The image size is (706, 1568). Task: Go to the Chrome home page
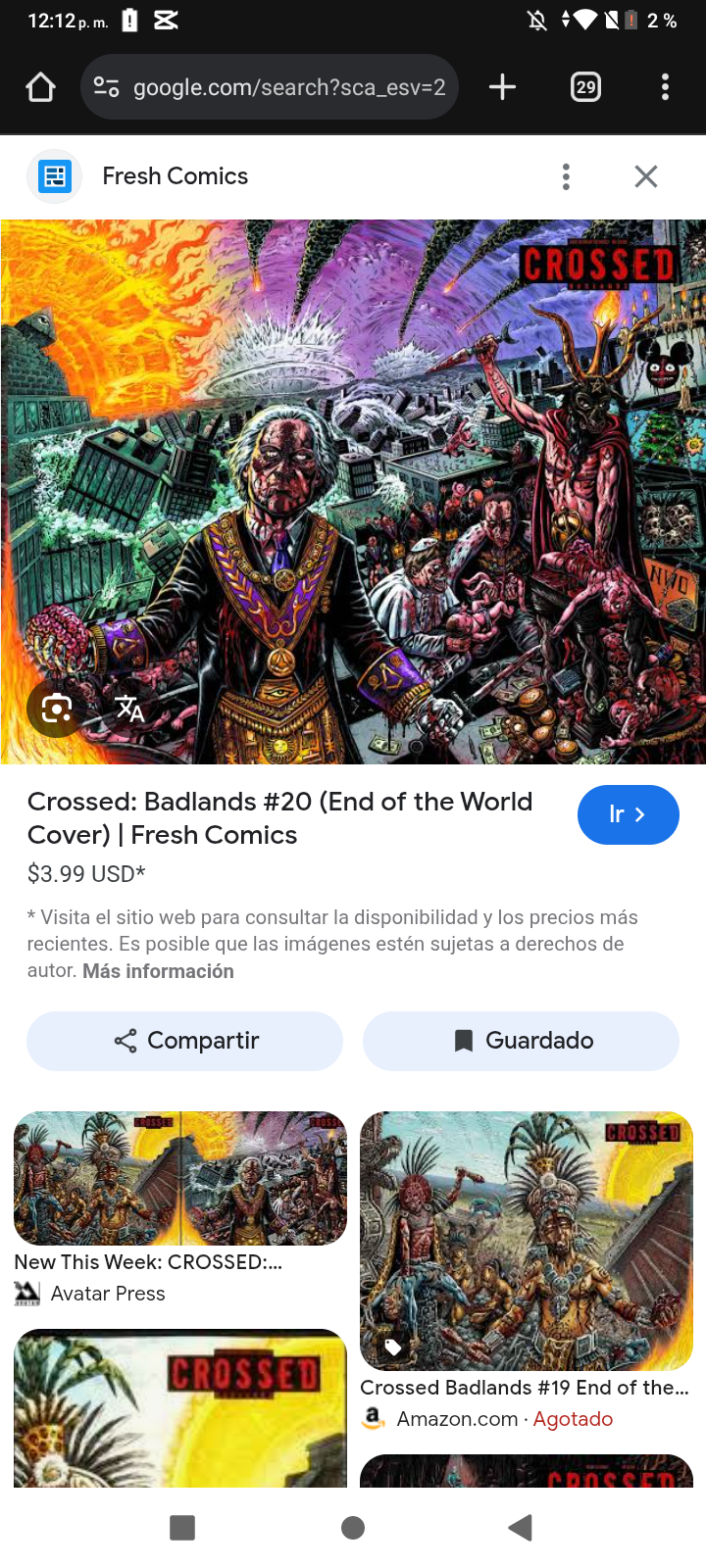click(x=40, y=87)
